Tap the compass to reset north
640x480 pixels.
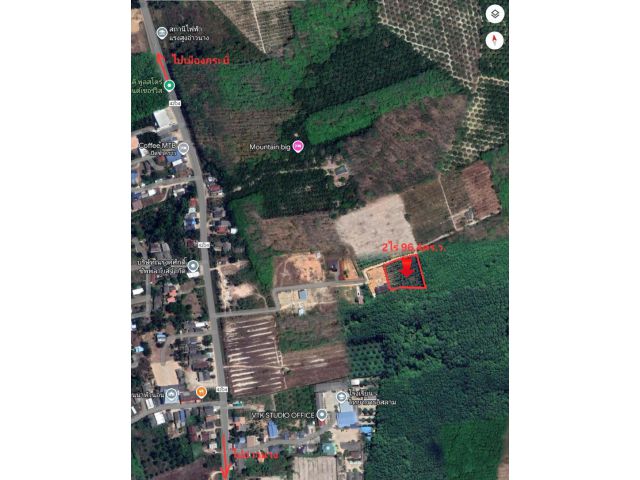point(494,40)
